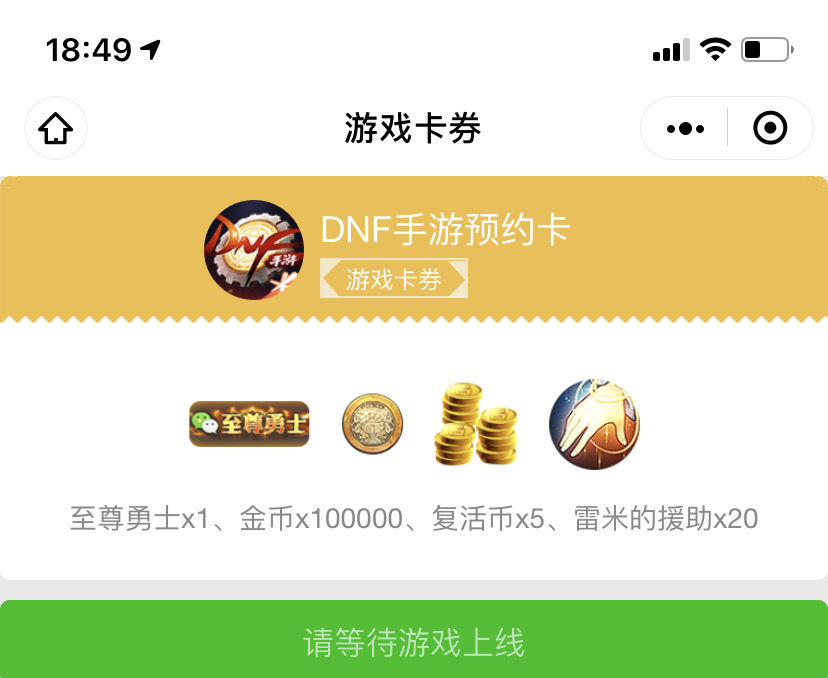Go to the mini program home

(56, 128)
